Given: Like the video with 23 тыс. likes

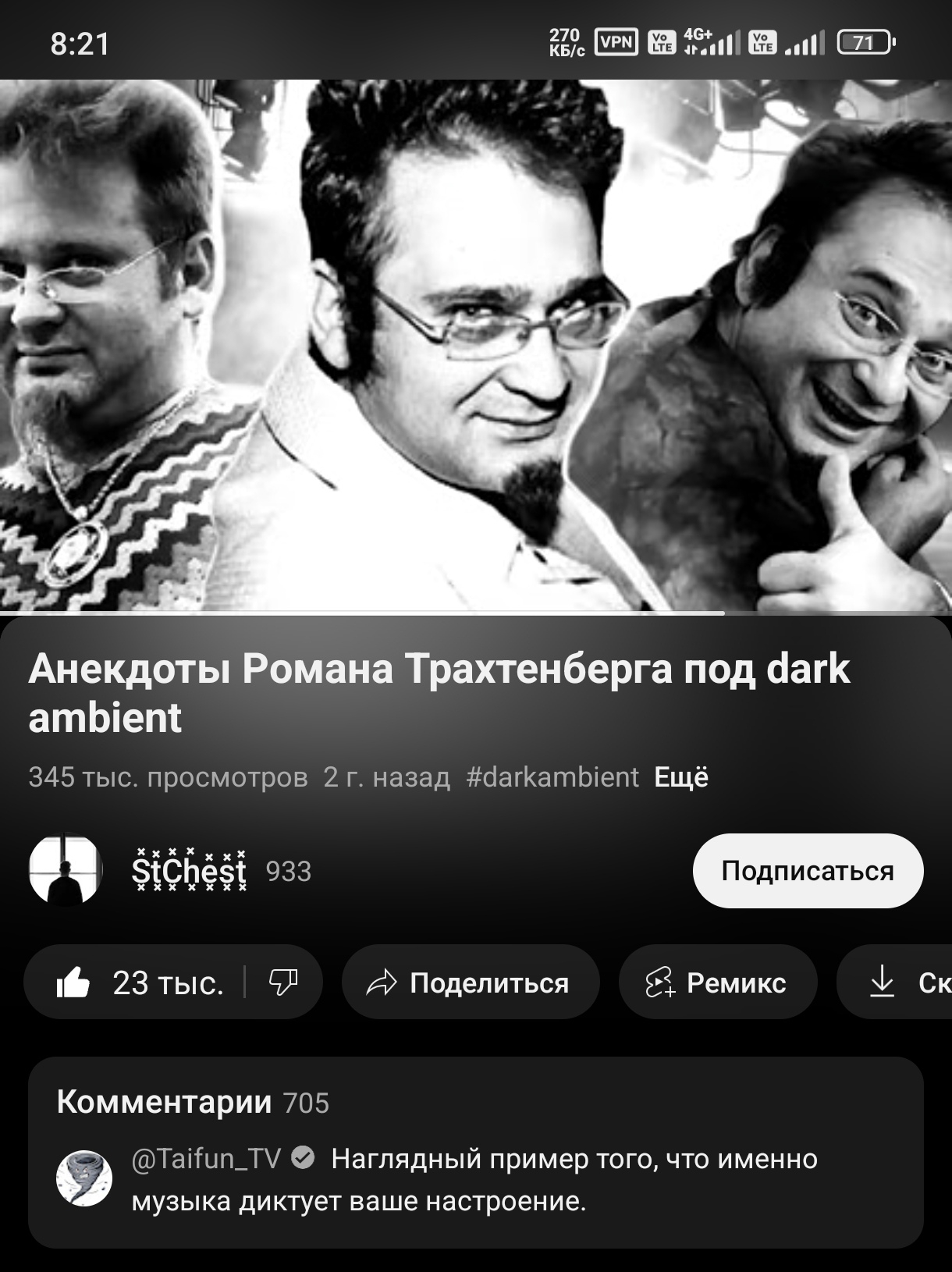Looking at the screenshot, I should [x=140, y=982].
